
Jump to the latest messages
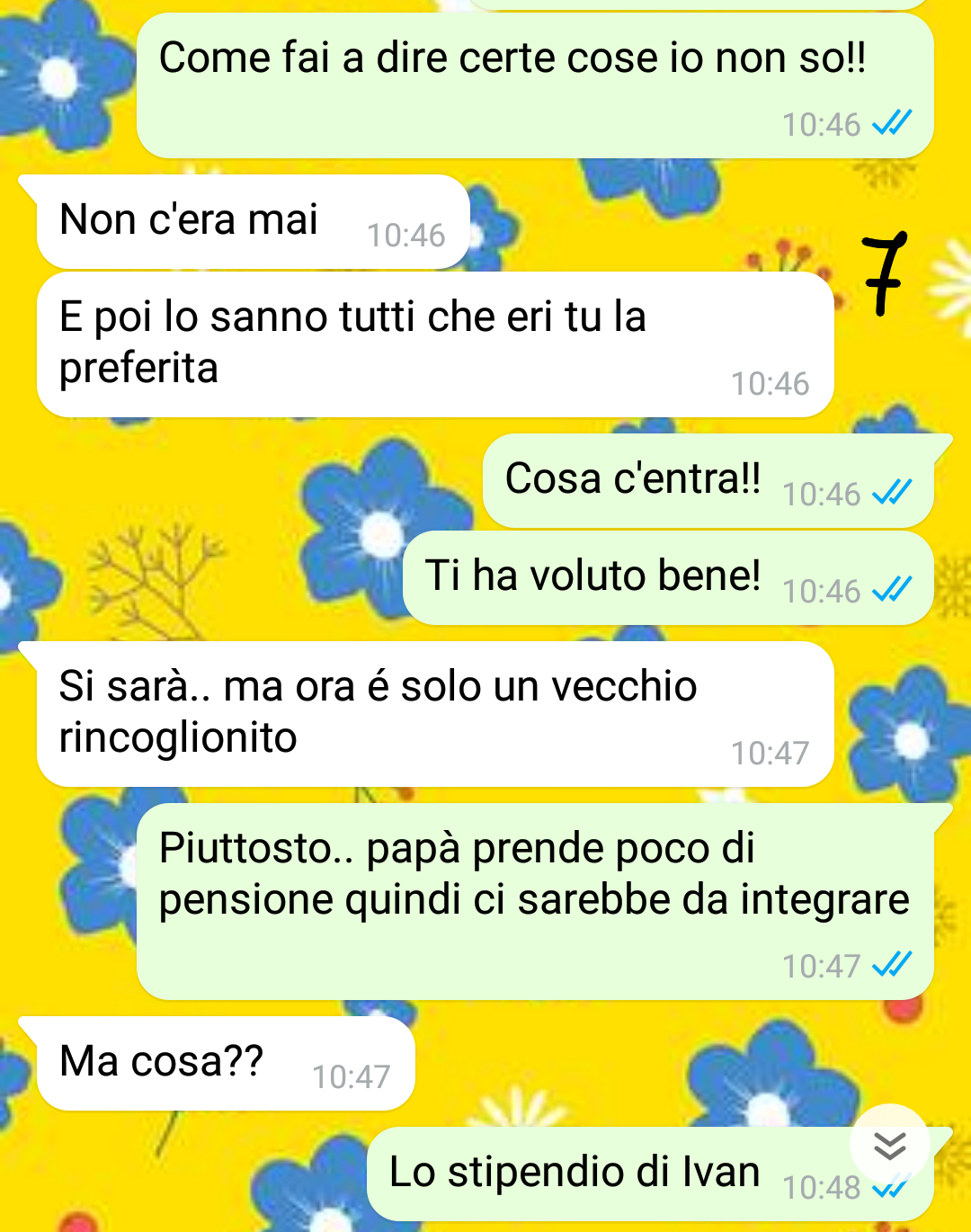(x=889, y=1145)
